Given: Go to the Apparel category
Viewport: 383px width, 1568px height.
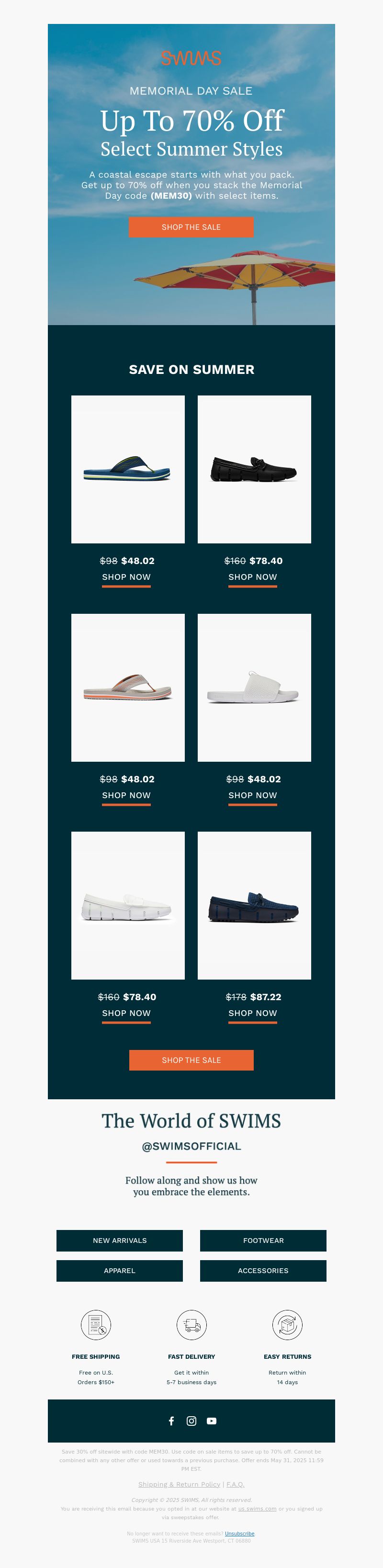Looking at the screenshot, I should click(x=119, y=1270).
